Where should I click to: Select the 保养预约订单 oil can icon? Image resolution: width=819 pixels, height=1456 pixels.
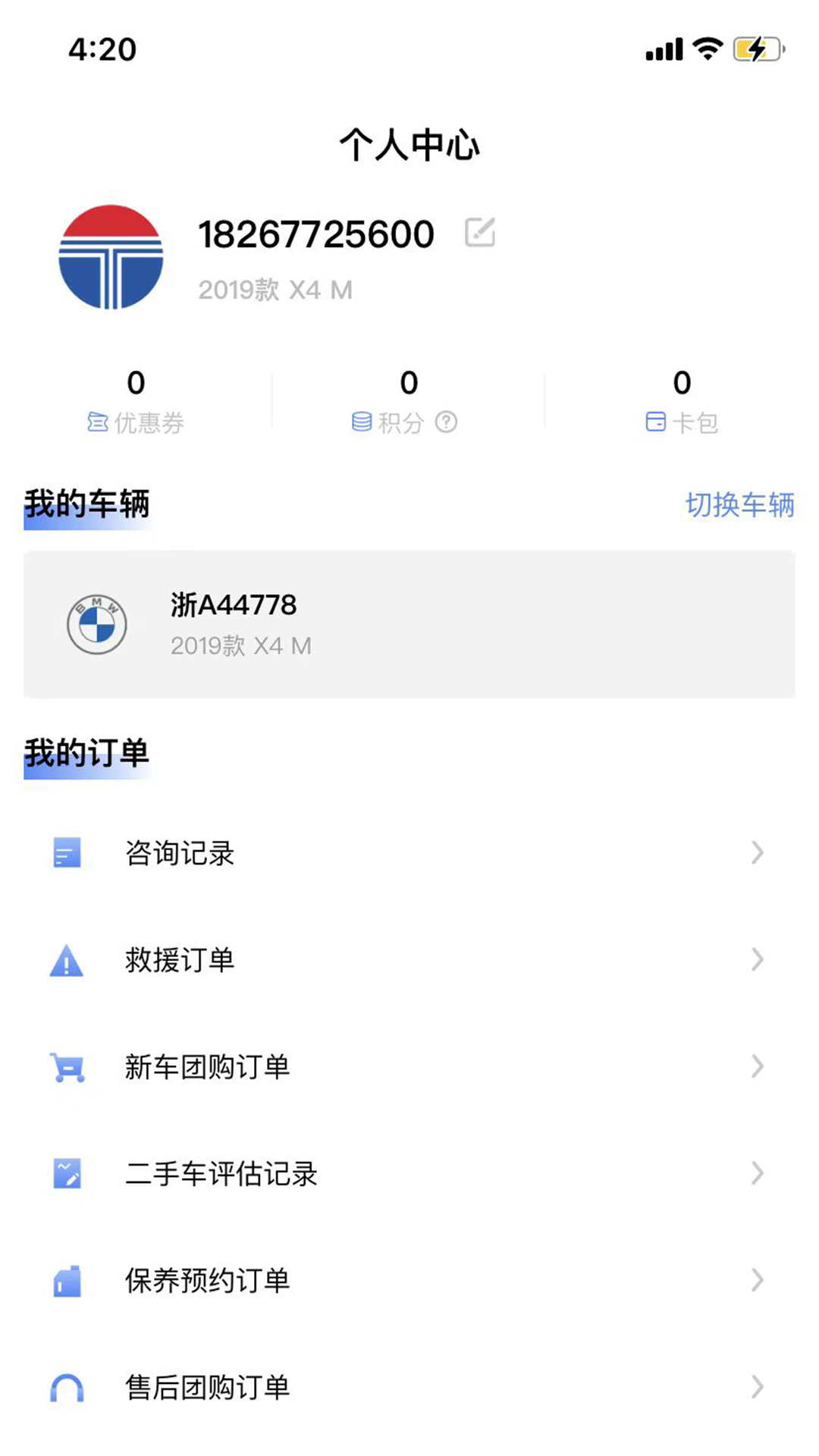66,1280
